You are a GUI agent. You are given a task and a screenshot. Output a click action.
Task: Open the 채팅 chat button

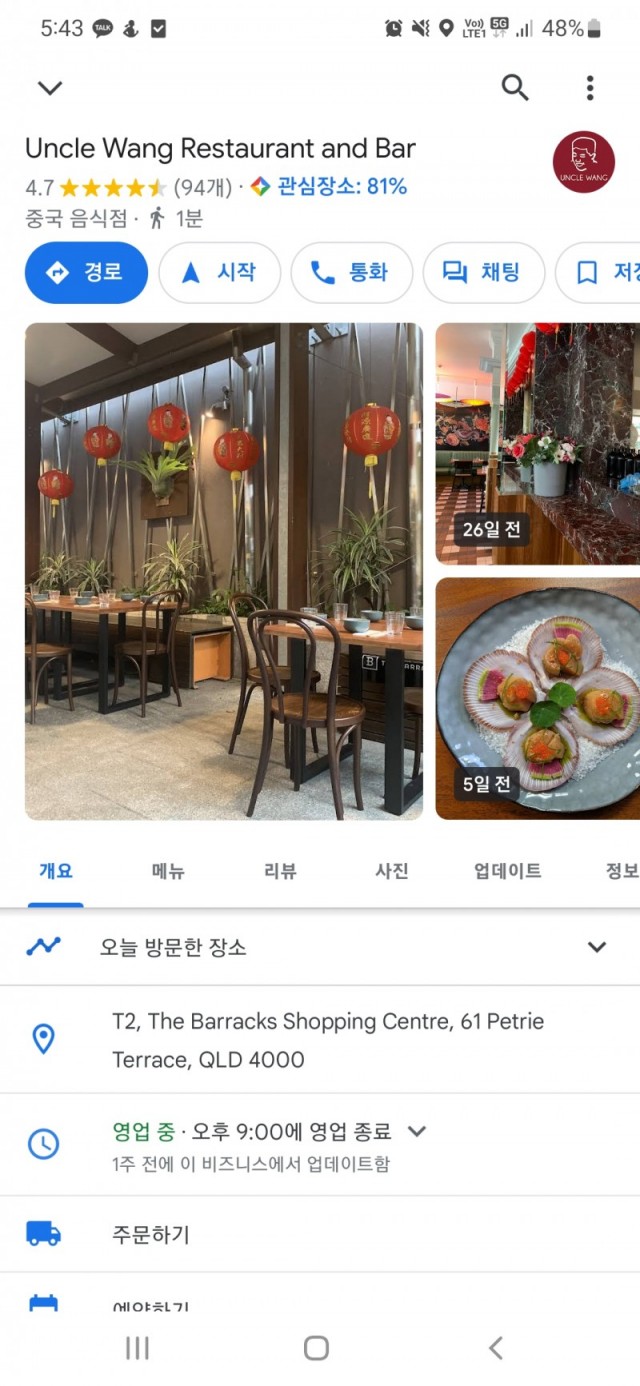[483, 272]
